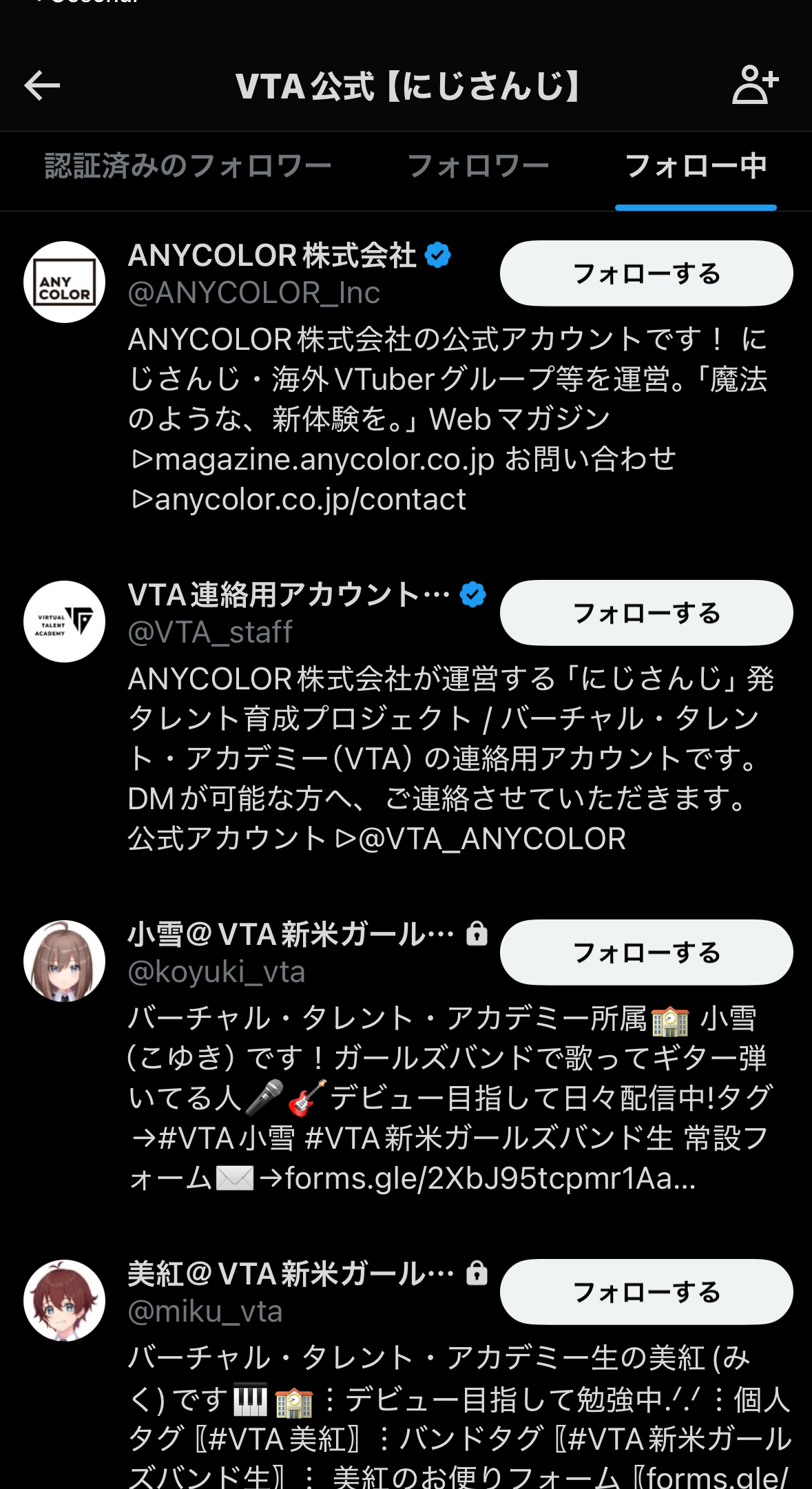Open the VTA連絡用アカウント profile

(288, 595)
